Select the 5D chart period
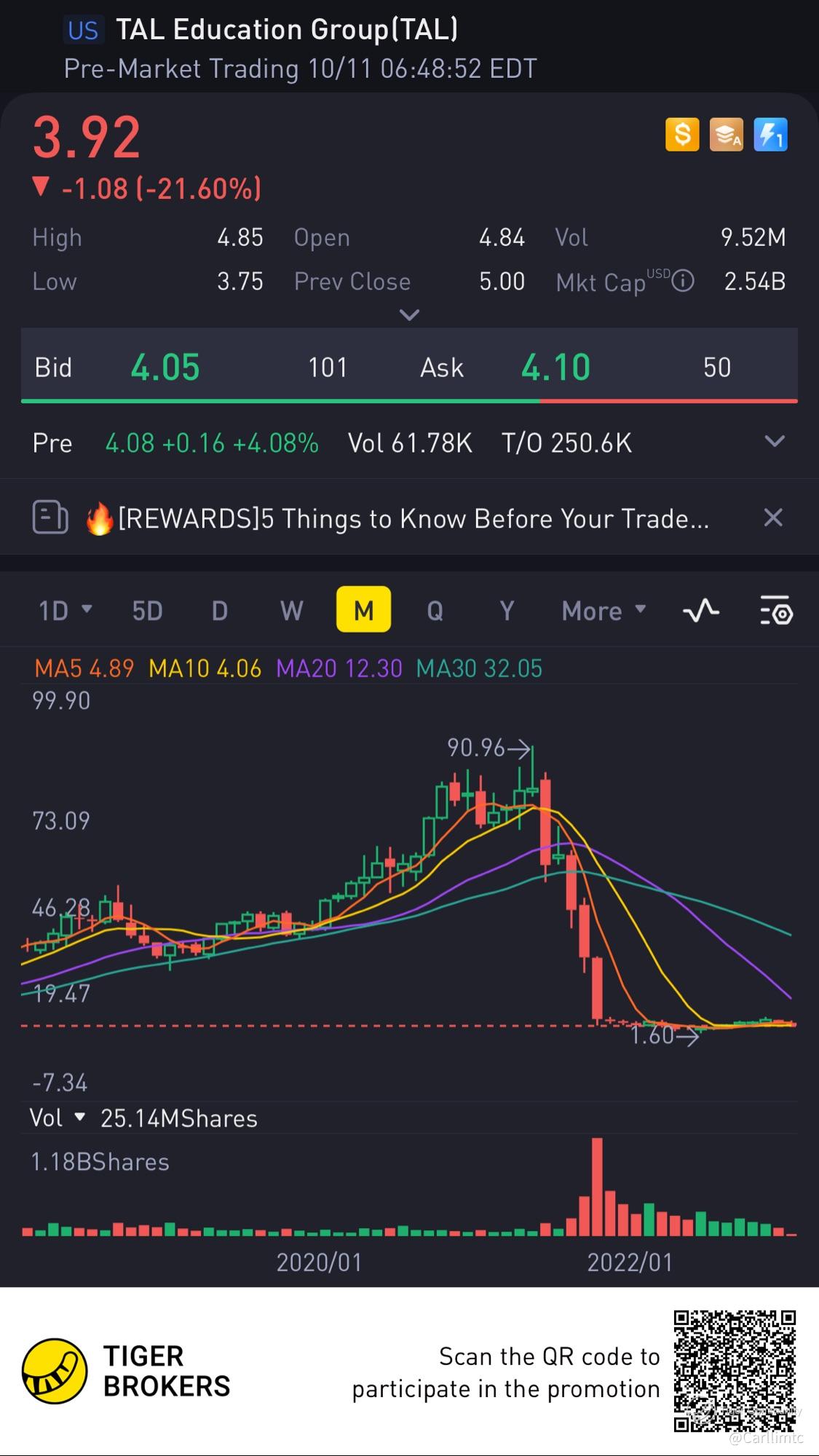The width and height of the screenshot is (819, 1456). [147, 610]
